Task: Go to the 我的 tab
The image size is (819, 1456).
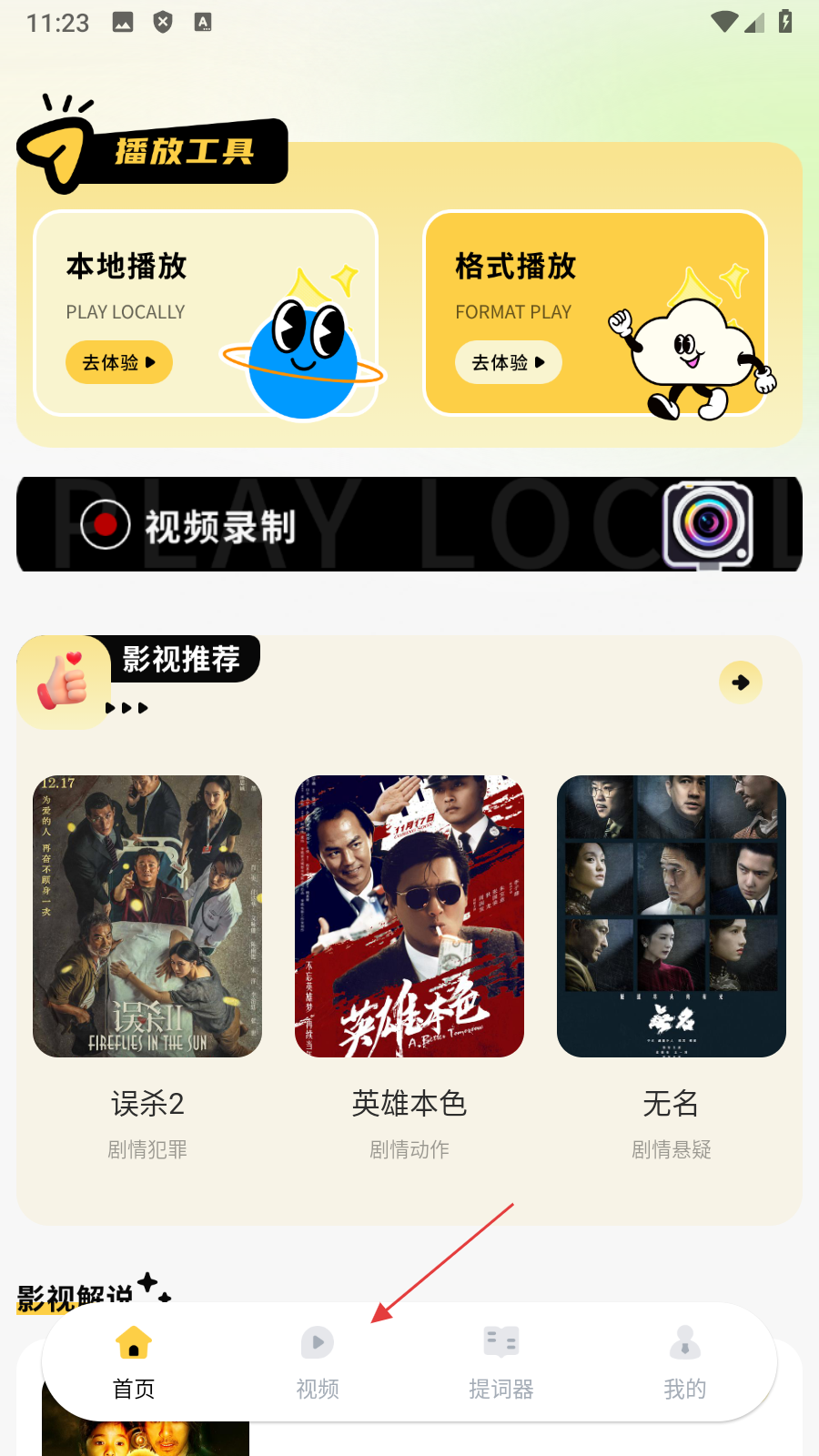Action: click(684, 1362)
